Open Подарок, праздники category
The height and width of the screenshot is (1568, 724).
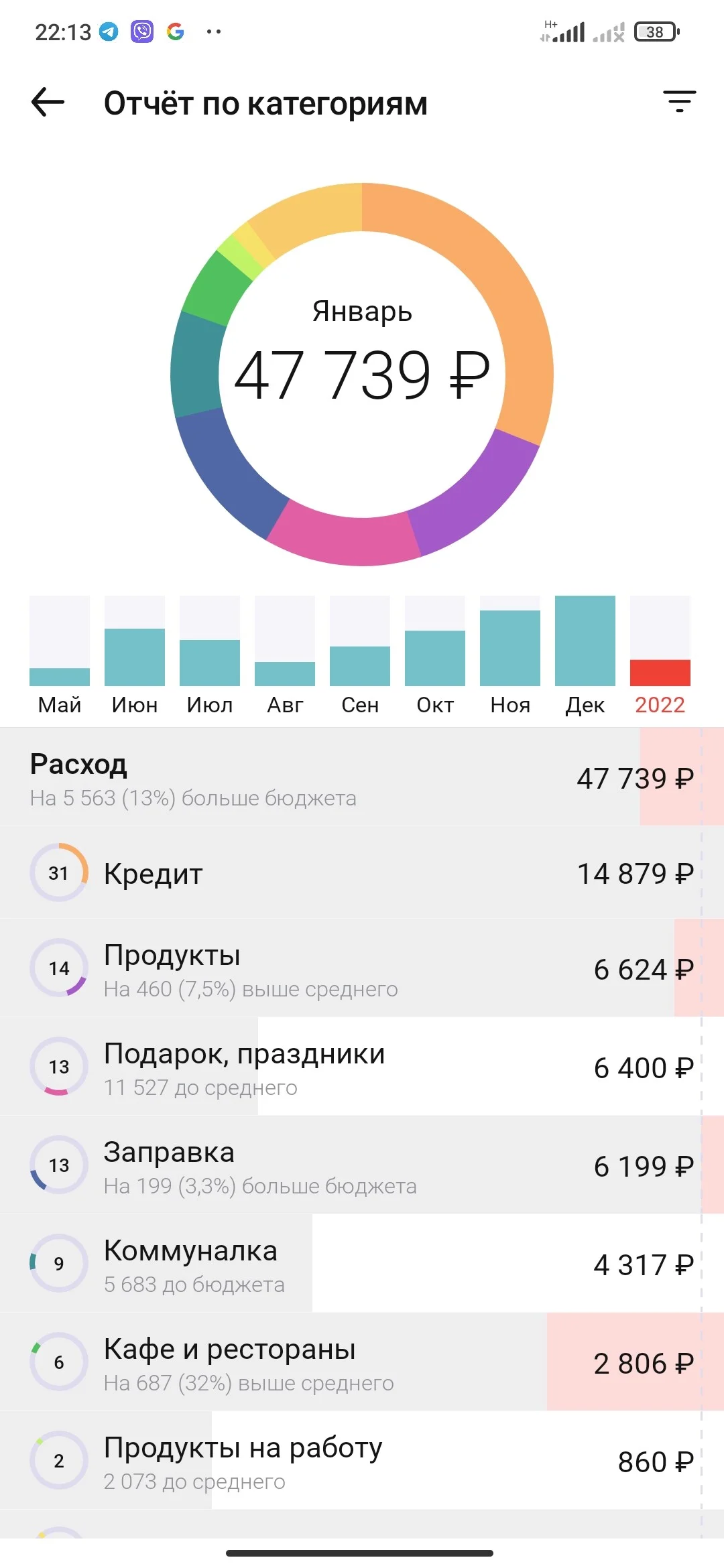(362, 1067)
